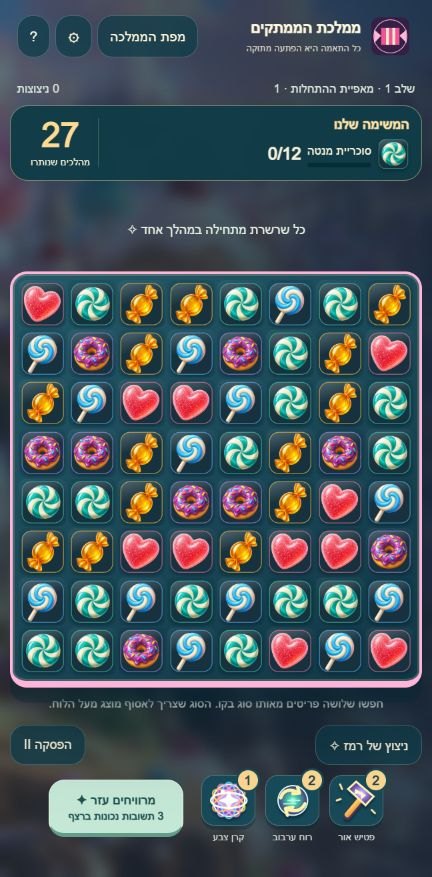Choose the color beam booster (קרן צבע)
Image resolution: width=432 pixels, height=877 pixels.
[x=228, y=801]
